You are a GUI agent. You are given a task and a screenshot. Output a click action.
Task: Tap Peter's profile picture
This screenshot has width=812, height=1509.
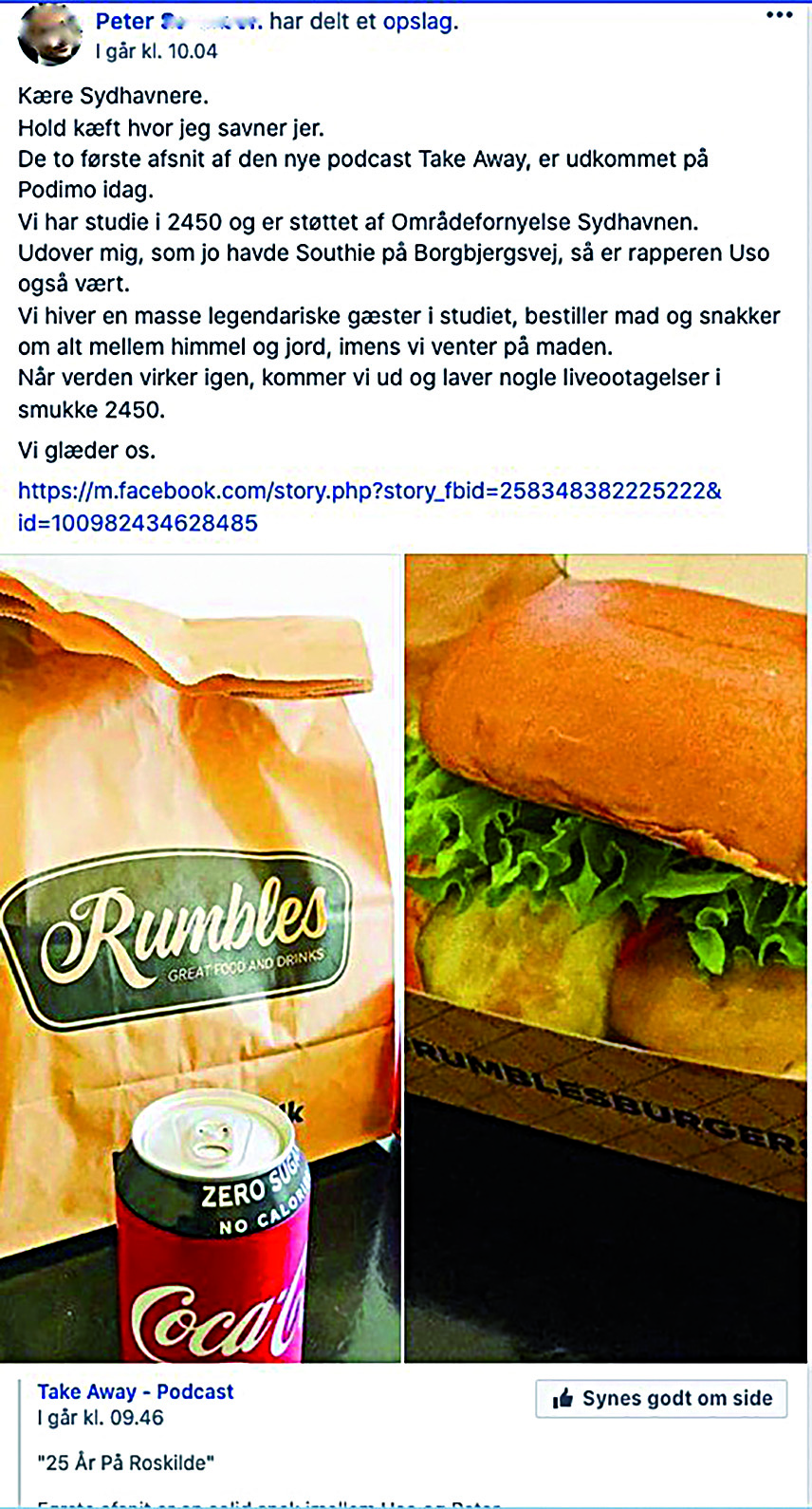pos(49,35)
